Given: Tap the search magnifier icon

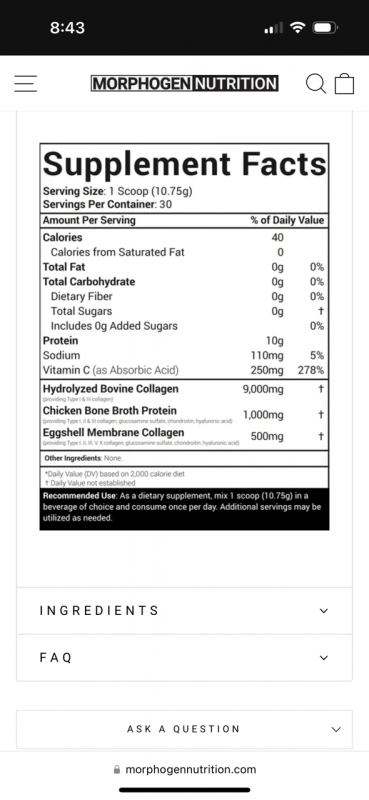Looking at the screenshot, I should click(316, 84).
